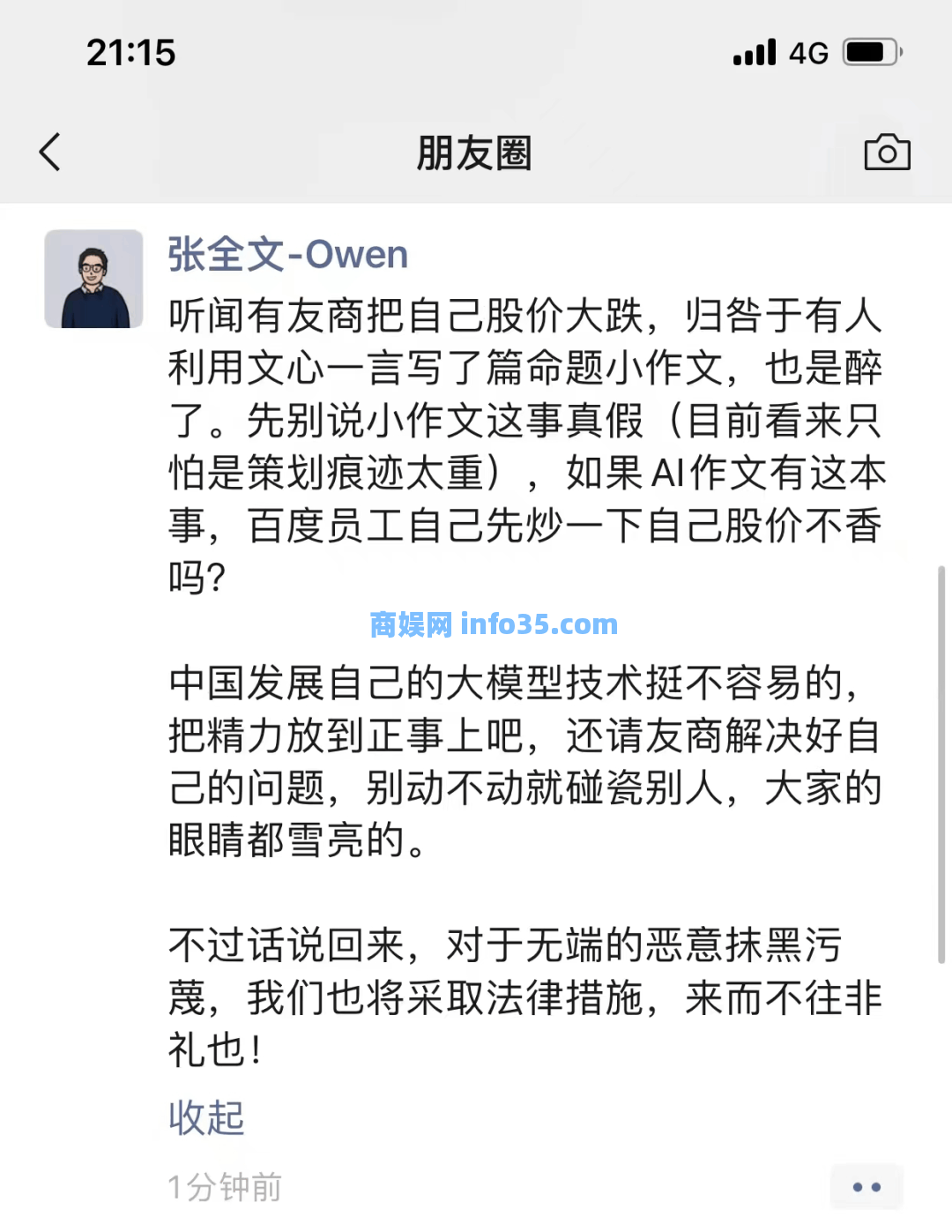Viewport: 952px width, 1232px height.
Task: Open the profile name 张全文-Owen
Action: (x=287, y=255)
